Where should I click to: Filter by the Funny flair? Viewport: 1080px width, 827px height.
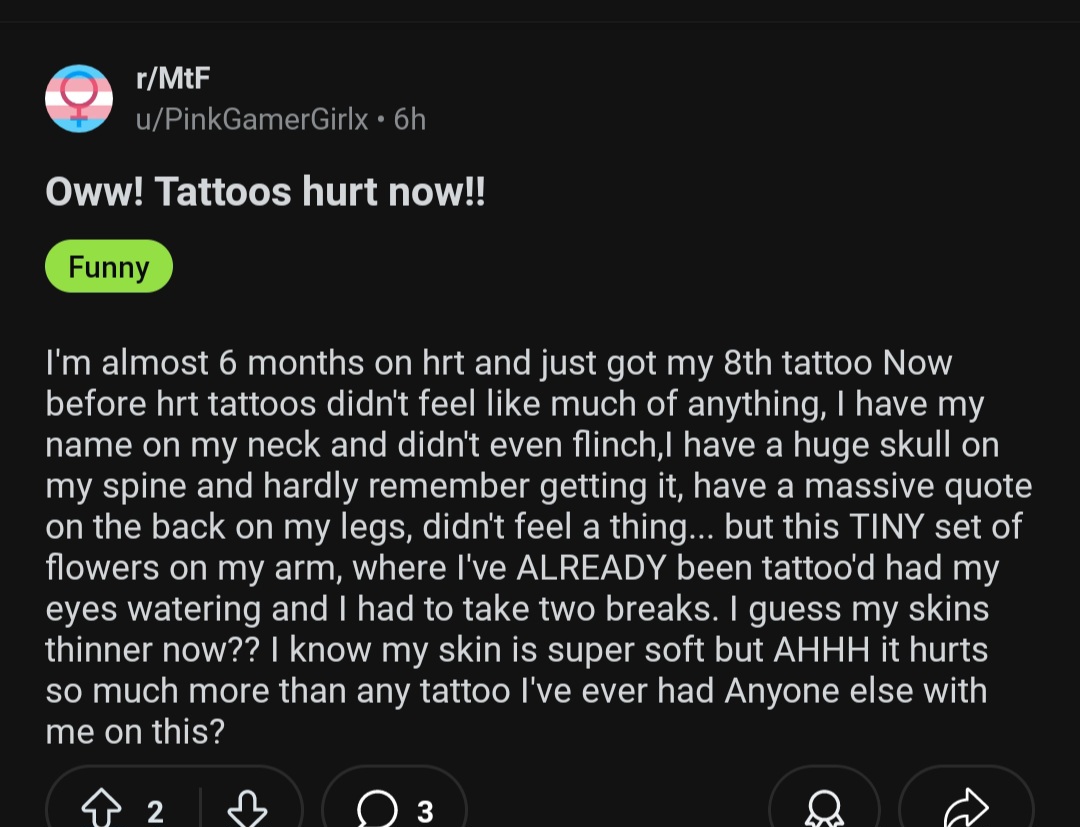click(x=109, y=267)
